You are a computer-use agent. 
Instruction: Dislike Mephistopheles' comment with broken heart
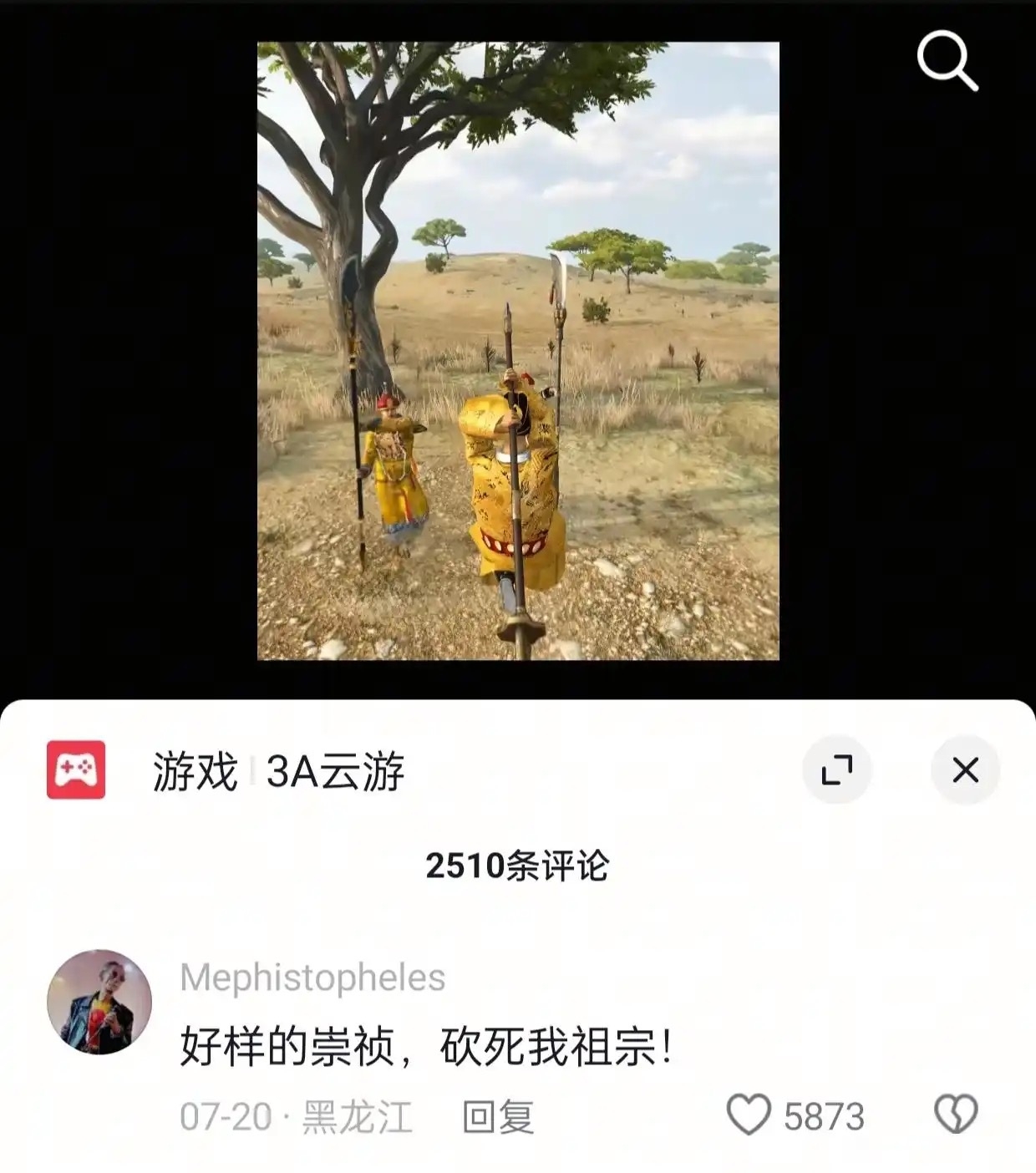(955, 1115)
